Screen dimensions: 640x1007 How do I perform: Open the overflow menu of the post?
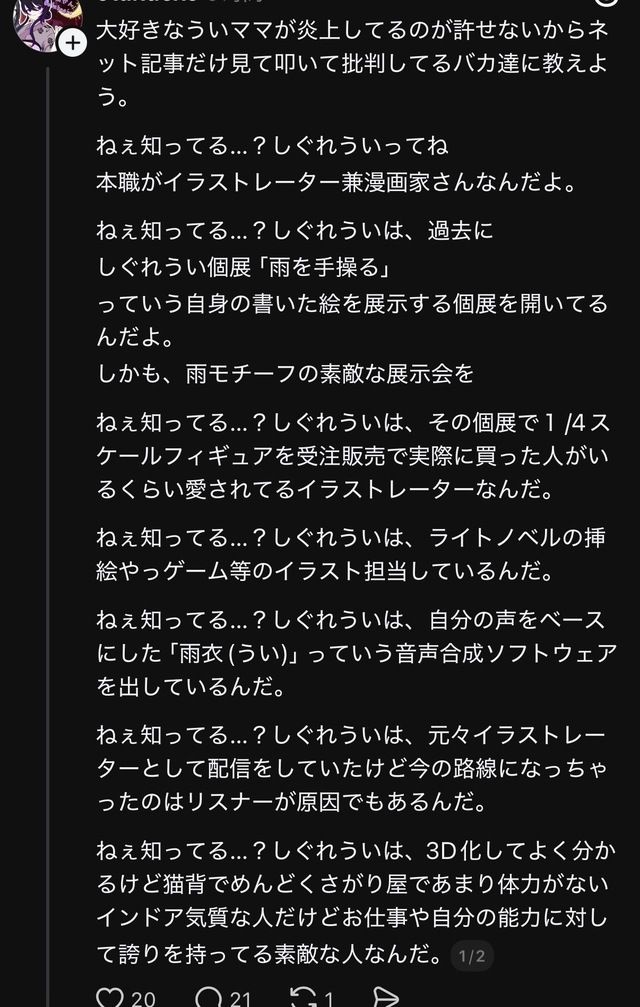coord(607,2)
